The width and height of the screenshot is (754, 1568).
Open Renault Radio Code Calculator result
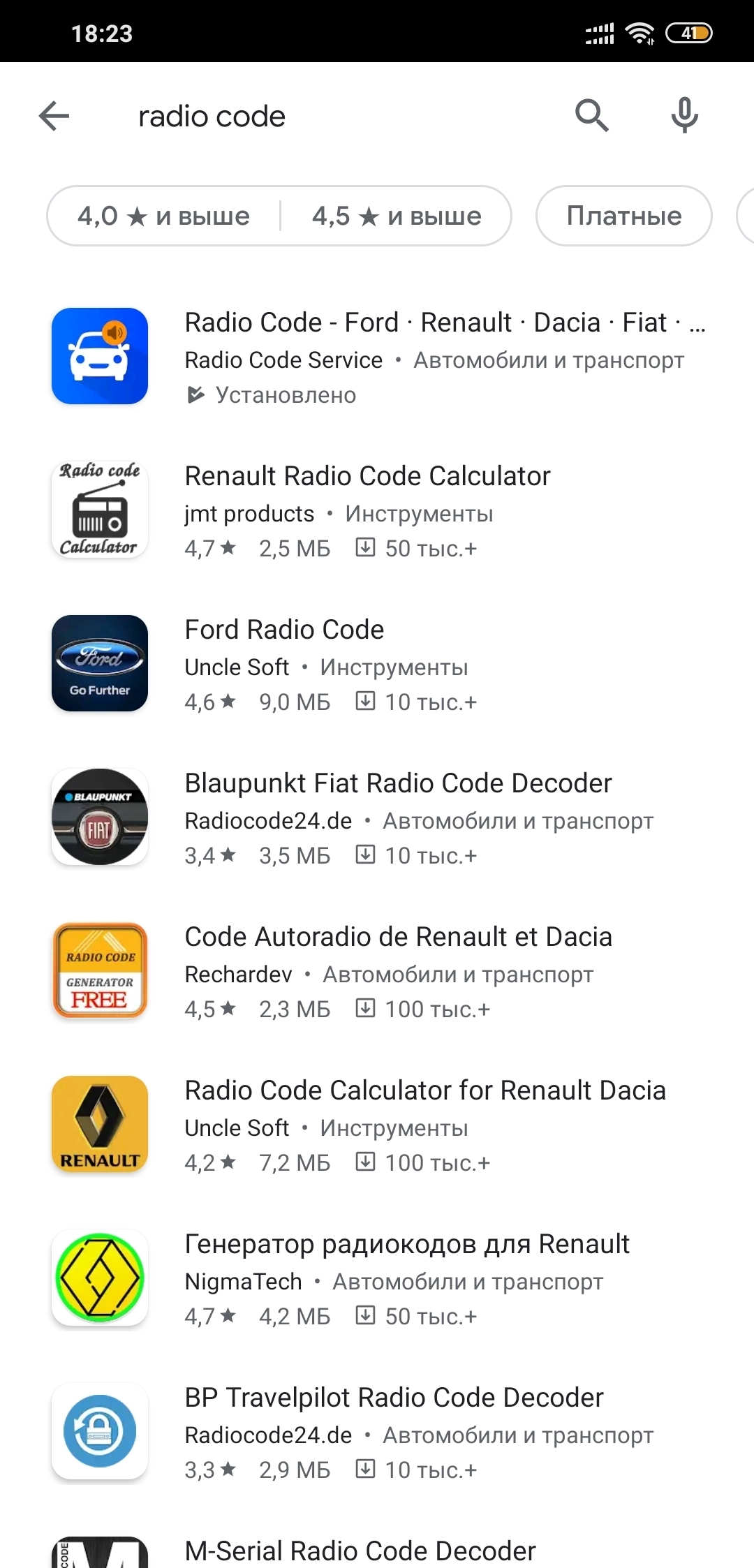pyautogui.click(x=377, y=510)
